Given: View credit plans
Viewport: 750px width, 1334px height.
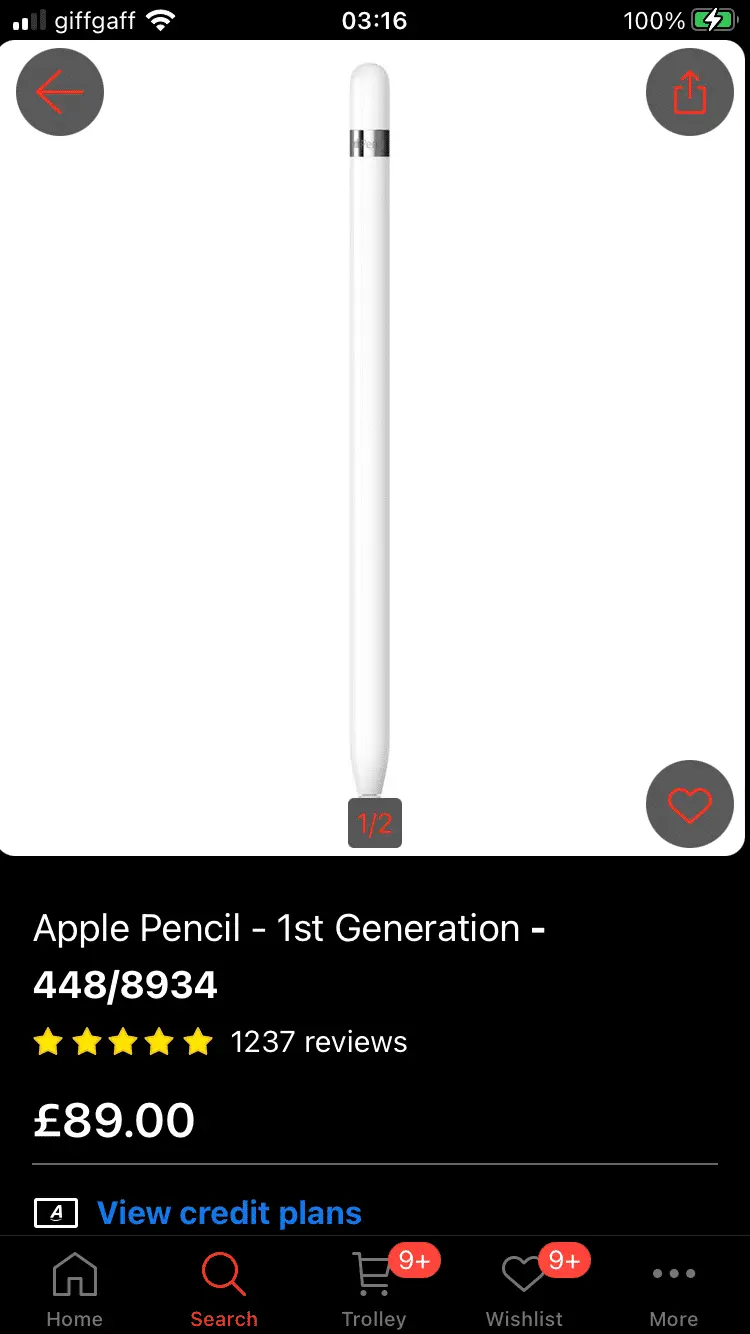Looking at the screenshot, I should point(229,1213).
